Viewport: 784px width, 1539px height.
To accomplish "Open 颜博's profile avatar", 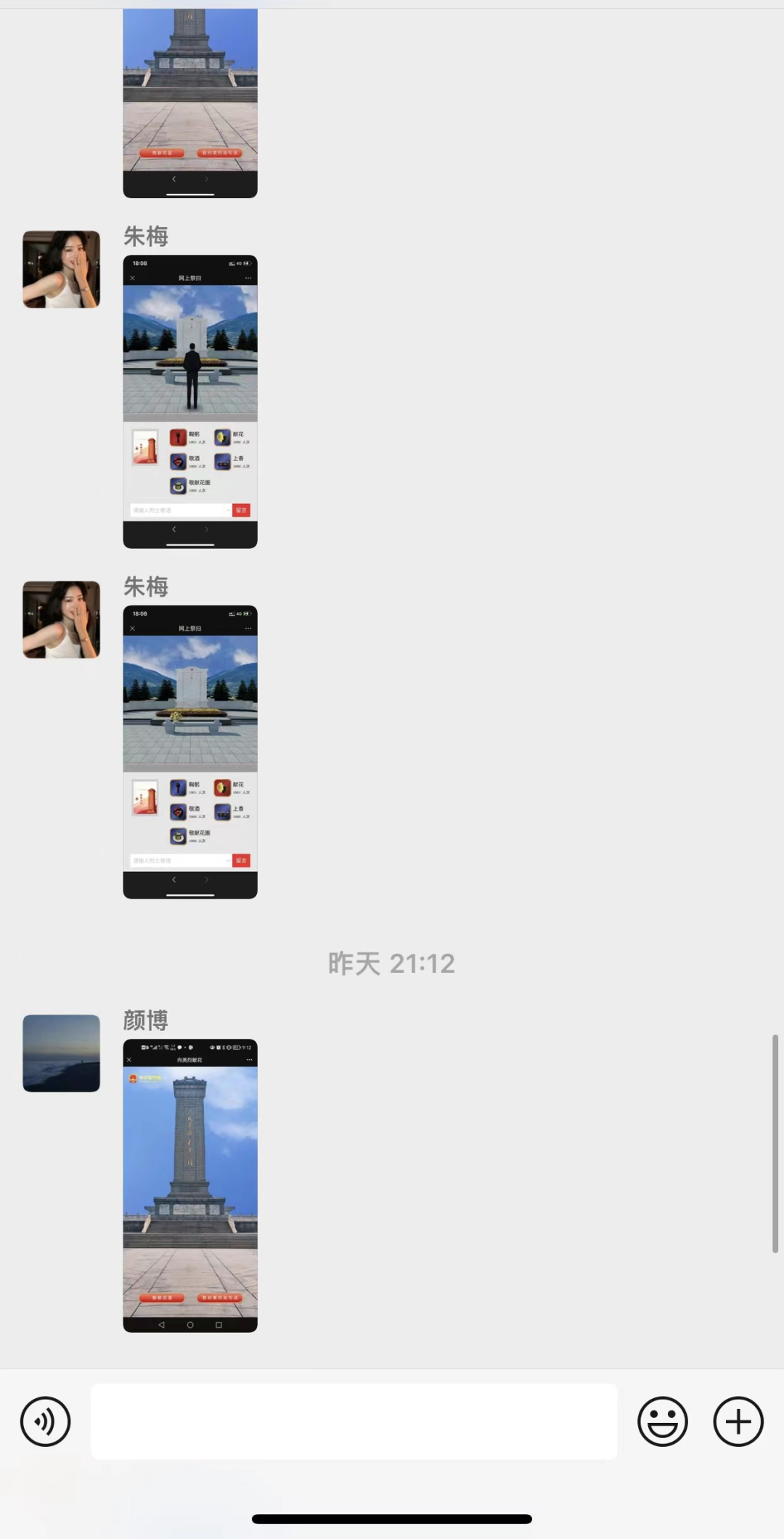I will coord(61,1053).
